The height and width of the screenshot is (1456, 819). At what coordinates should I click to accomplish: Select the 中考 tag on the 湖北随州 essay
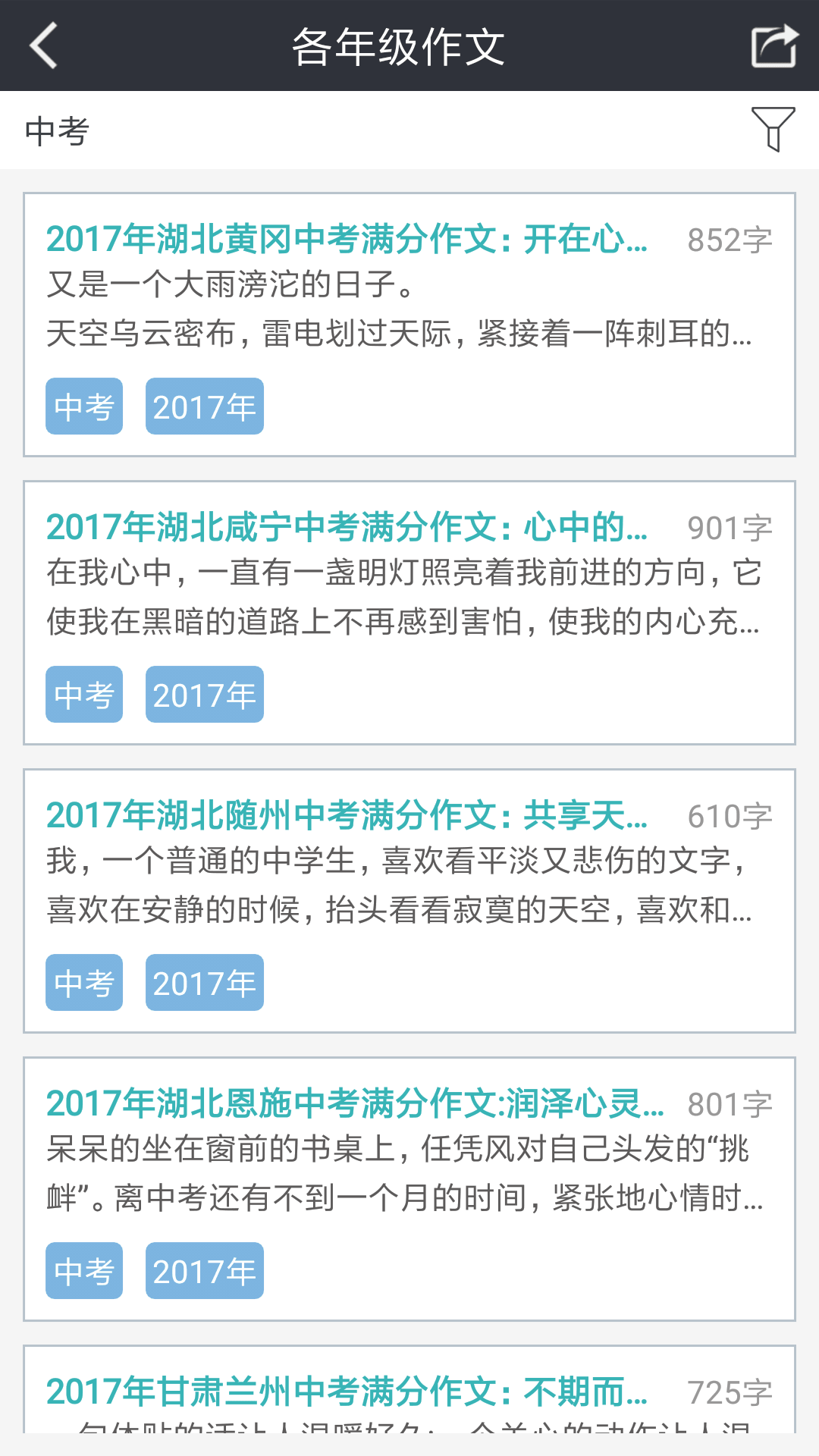(84, 983)
